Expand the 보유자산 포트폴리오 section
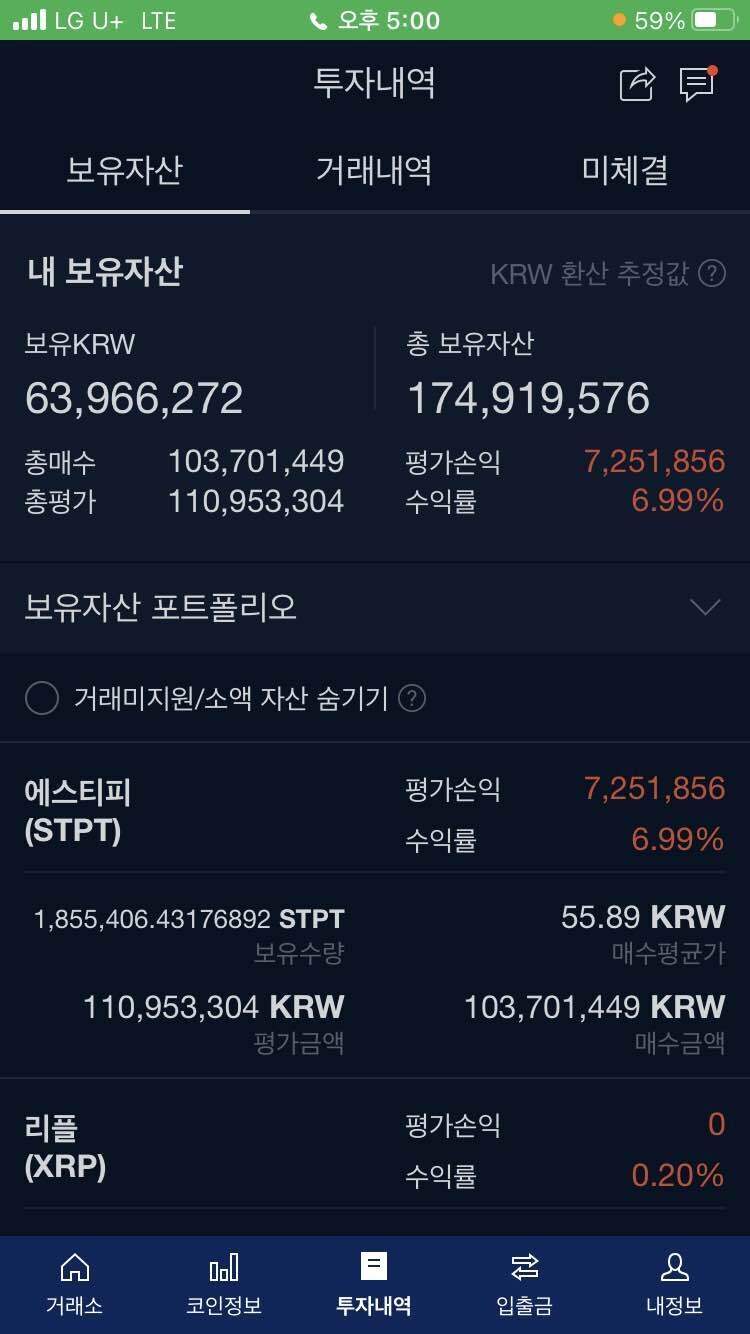Viewport: 750px width, 1334px height. [x=705, y=607]
